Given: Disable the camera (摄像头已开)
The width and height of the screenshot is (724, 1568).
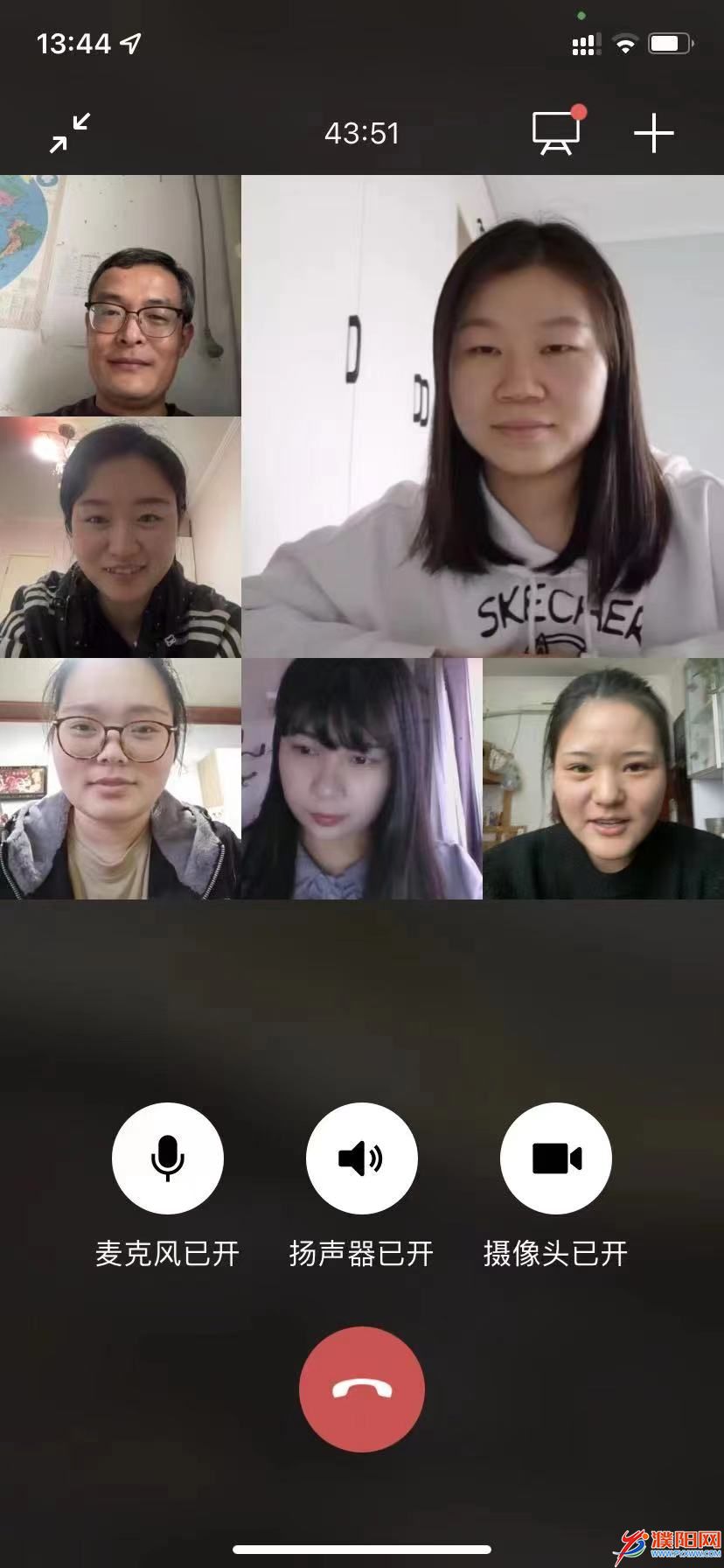Looking at the screenshot, I should click(x=555, y=1158).
